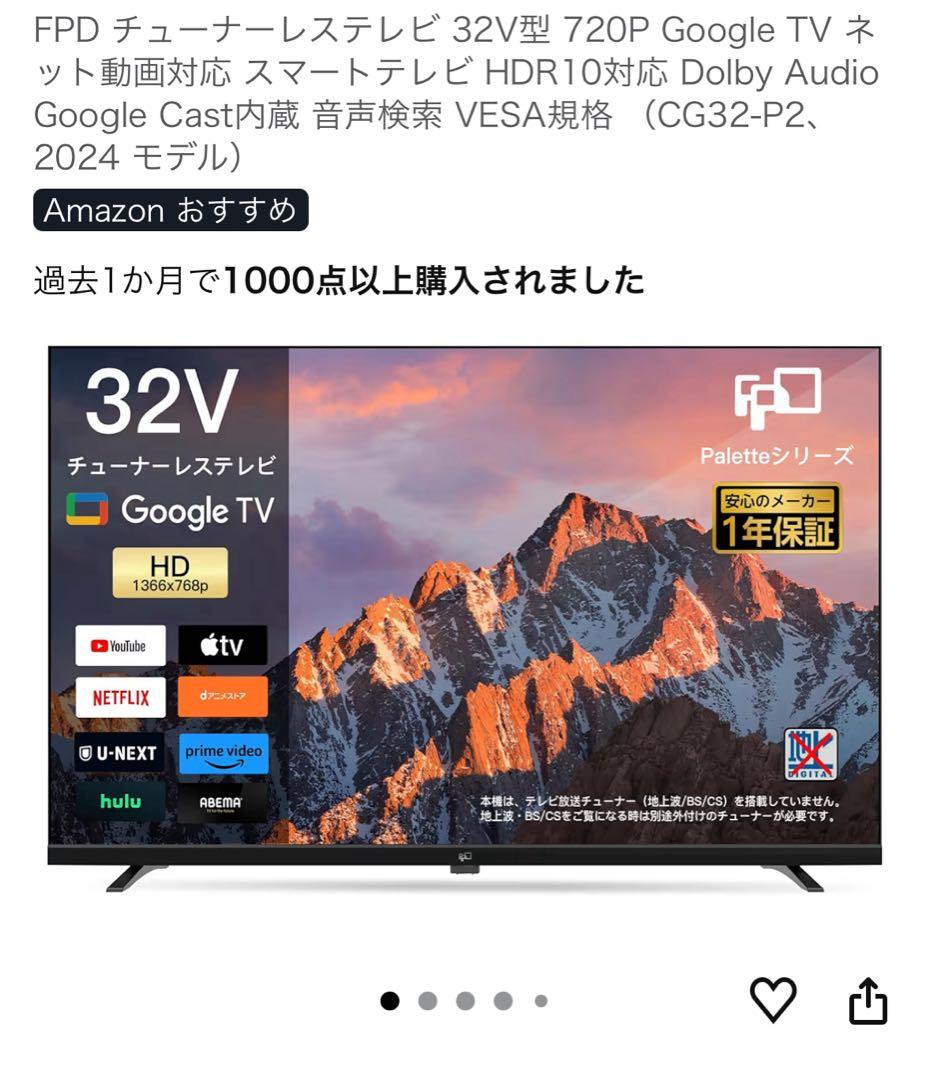Jump to the second image dot
The width and height of the screenshot is (931, 1080).
428,1001
